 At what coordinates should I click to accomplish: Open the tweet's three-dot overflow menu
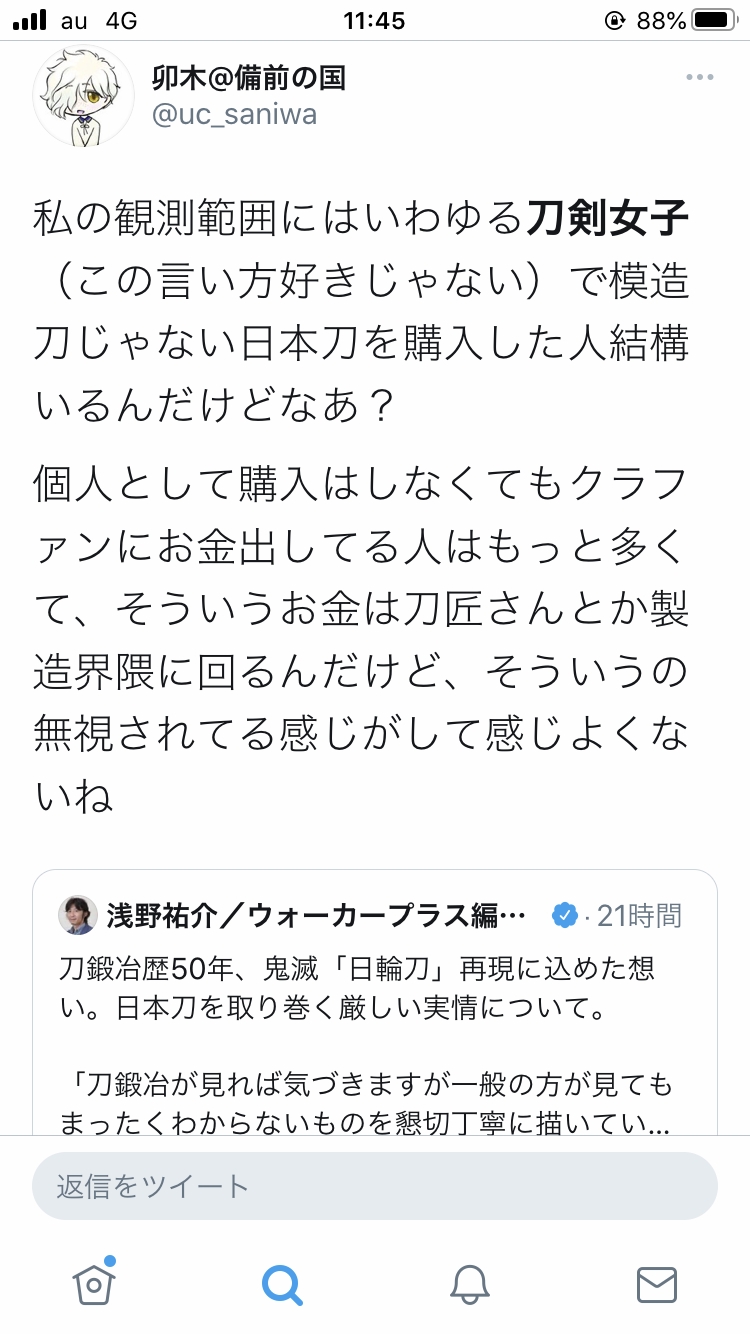(x=699, y=78)
